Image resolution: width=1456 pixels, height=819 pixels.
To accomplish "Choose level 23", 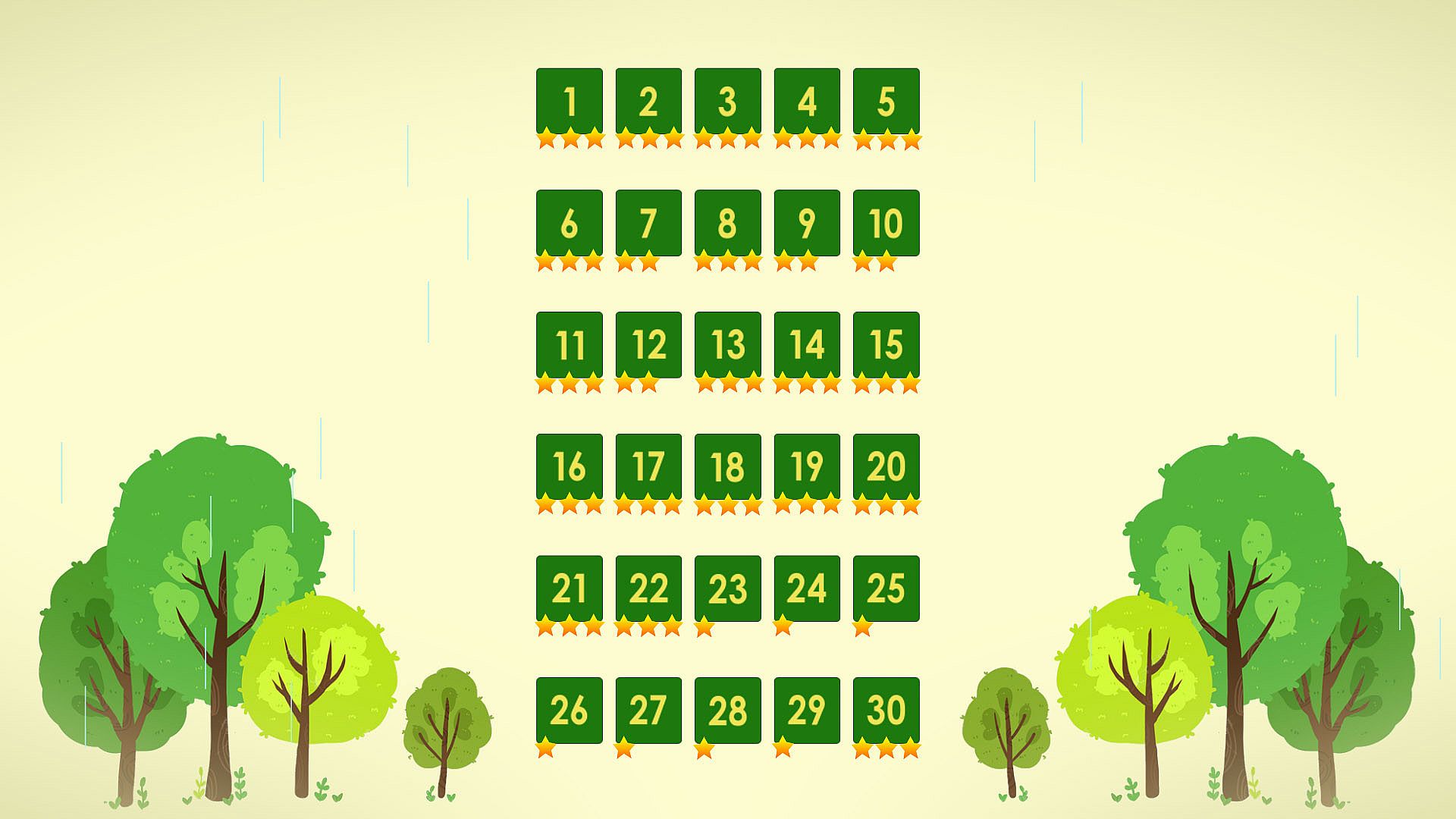I will point(728,588).
